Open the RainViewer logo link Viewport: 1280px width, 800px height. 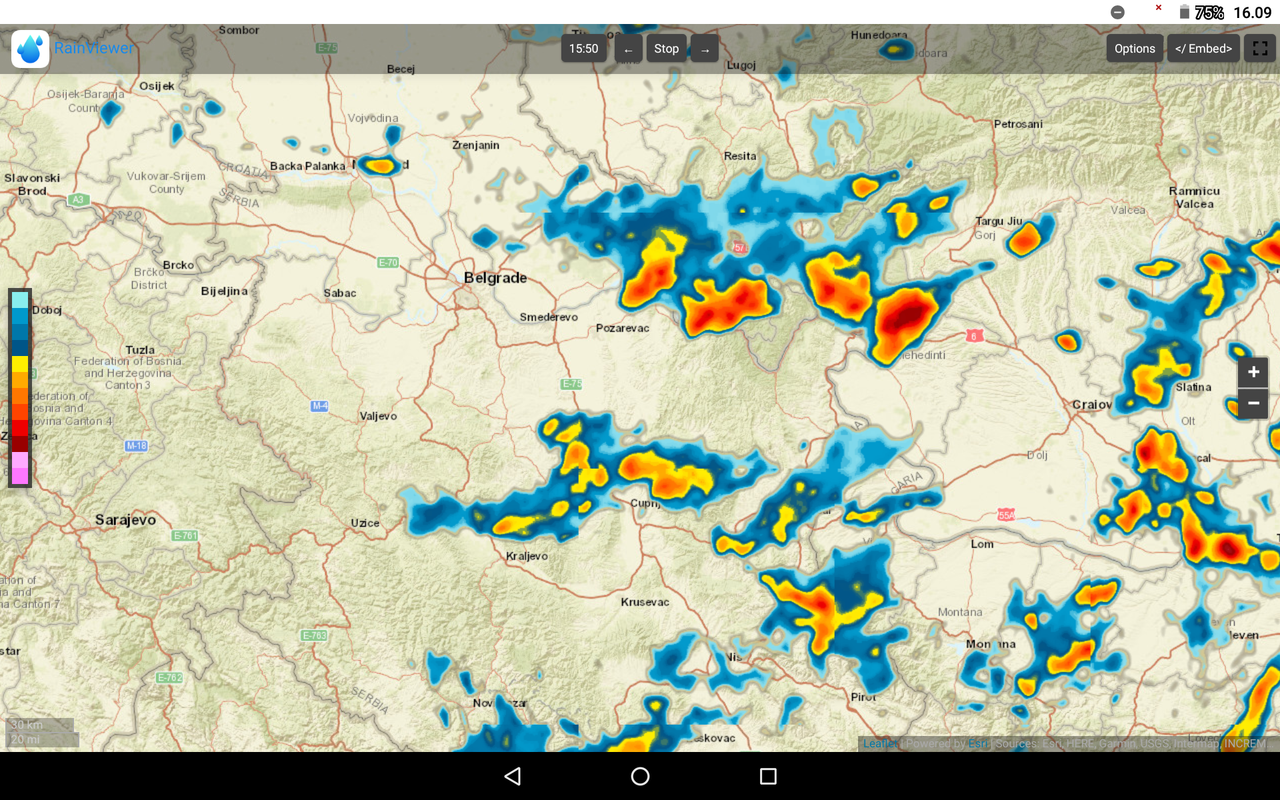pos(30,49)
